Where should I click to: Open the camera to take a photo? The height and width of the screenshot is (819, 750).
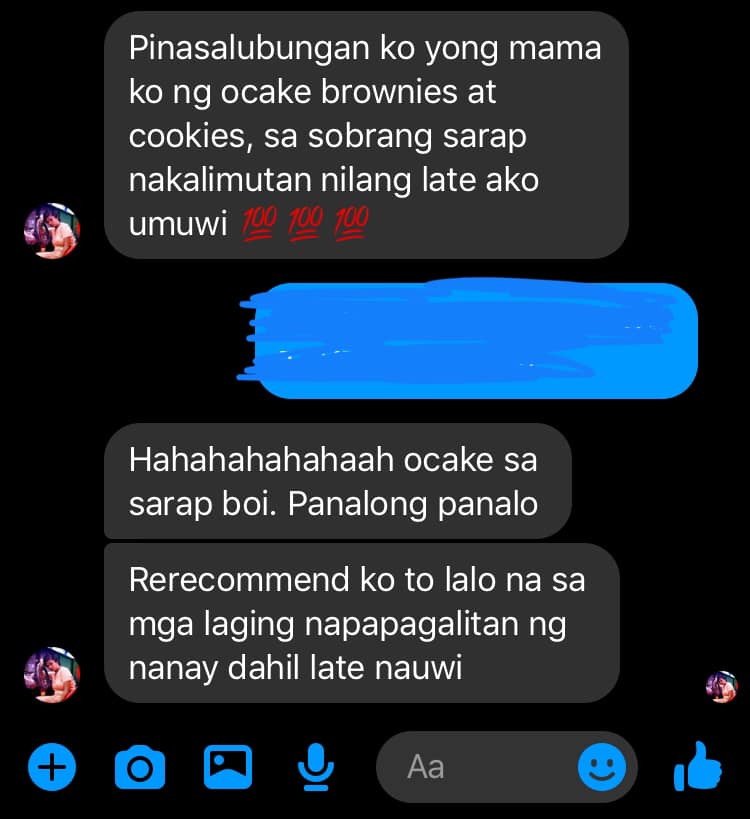point(140,768)
